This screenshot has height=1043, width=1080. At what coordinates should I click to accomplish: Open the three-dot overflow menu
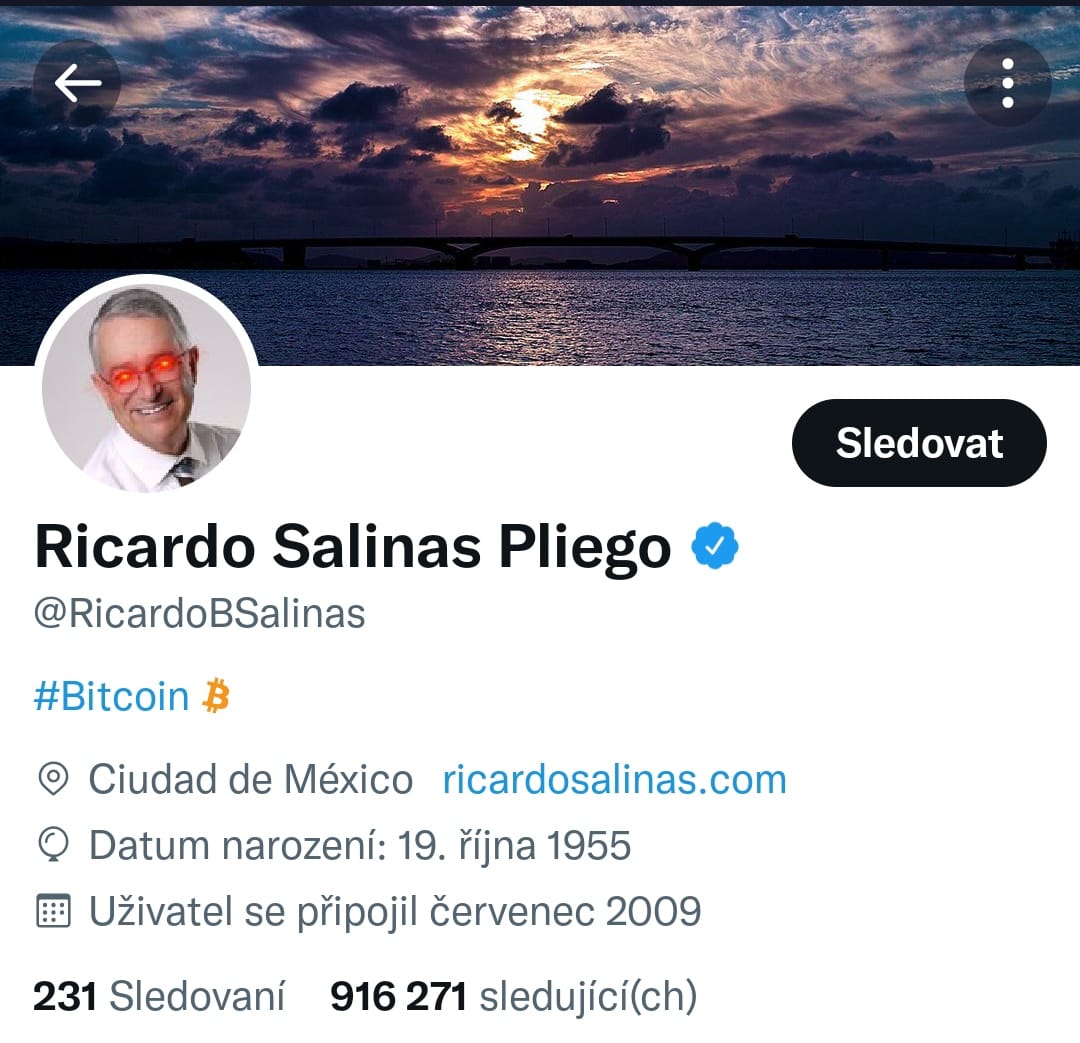(x=1007, y=83)
